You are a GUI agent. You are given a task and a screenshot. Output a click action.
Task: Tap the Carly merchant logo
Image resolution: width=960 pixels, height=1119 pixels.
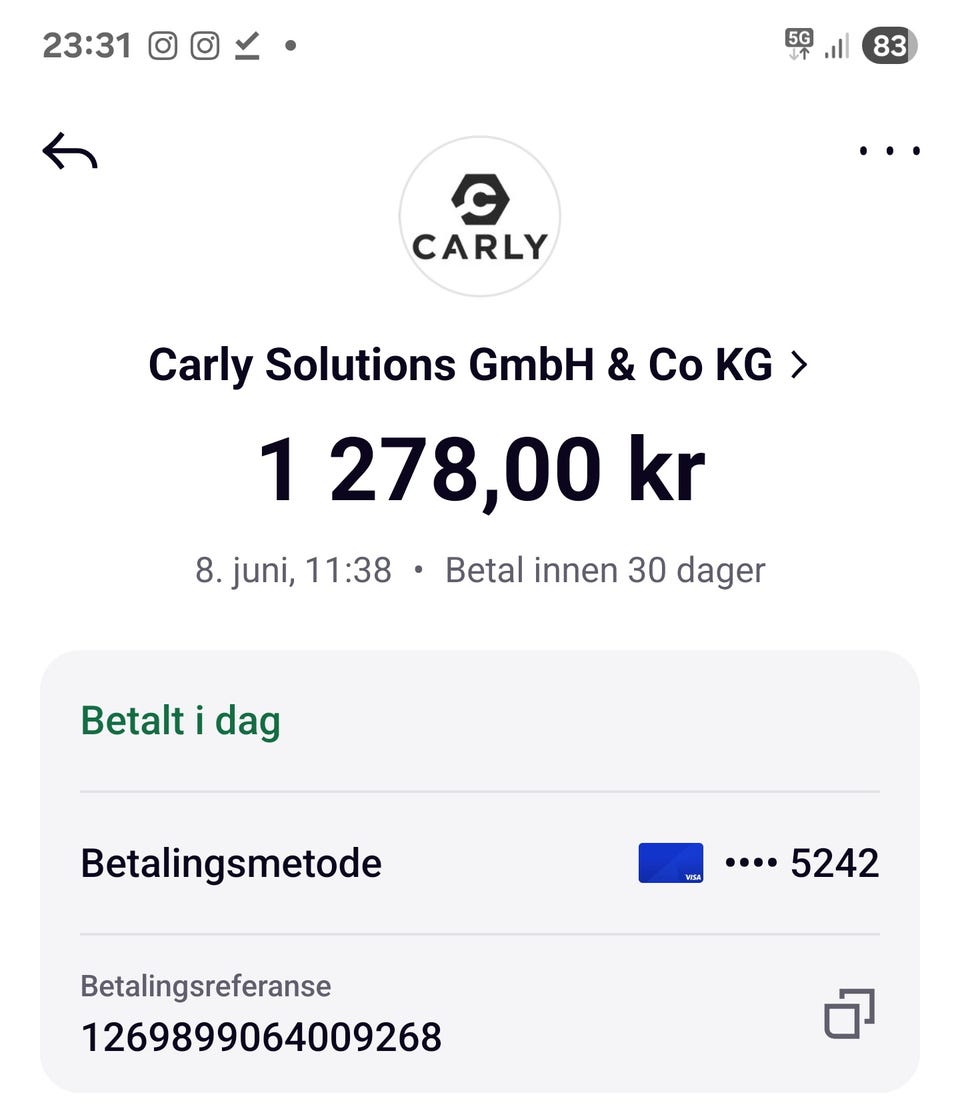tap(480, 215)
